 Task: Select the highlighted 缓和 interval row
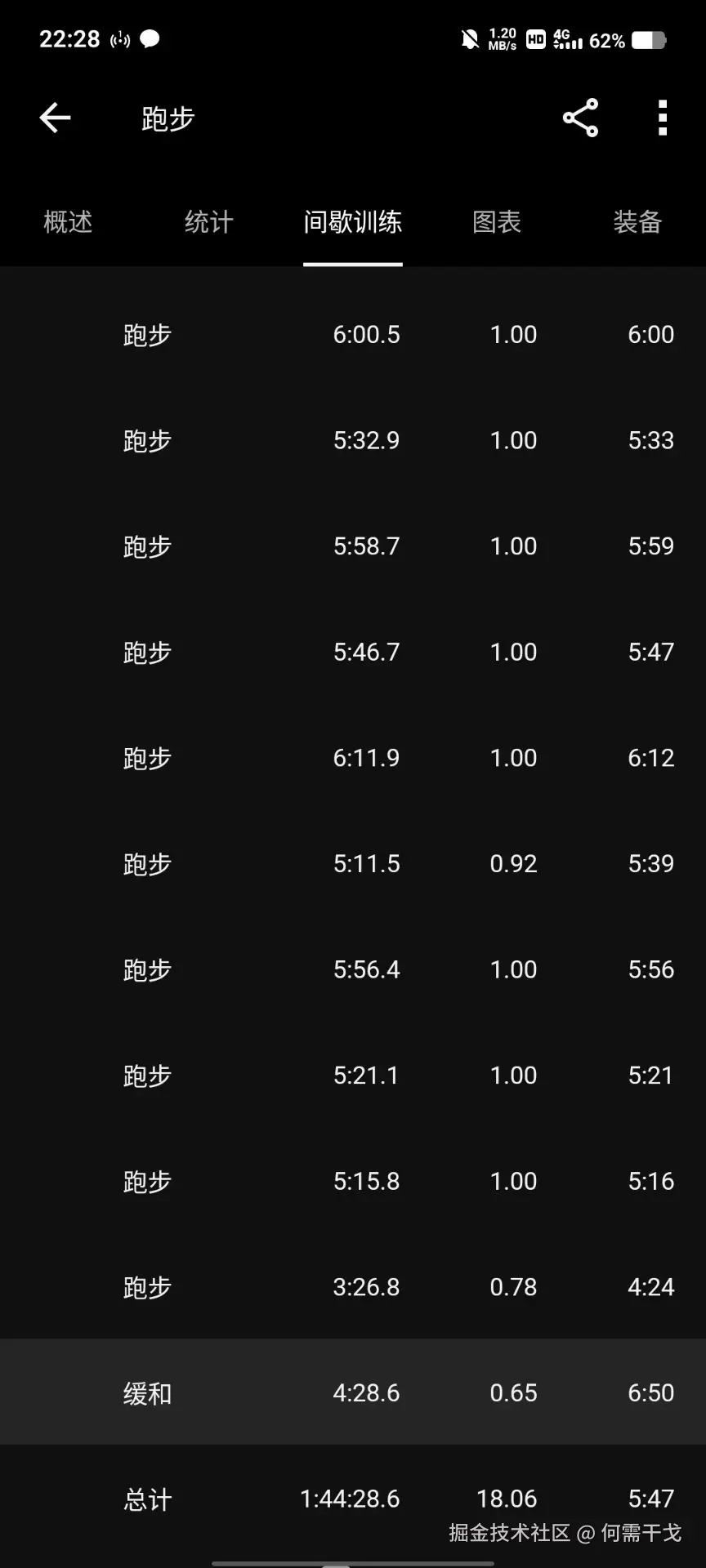(353, 1392)
